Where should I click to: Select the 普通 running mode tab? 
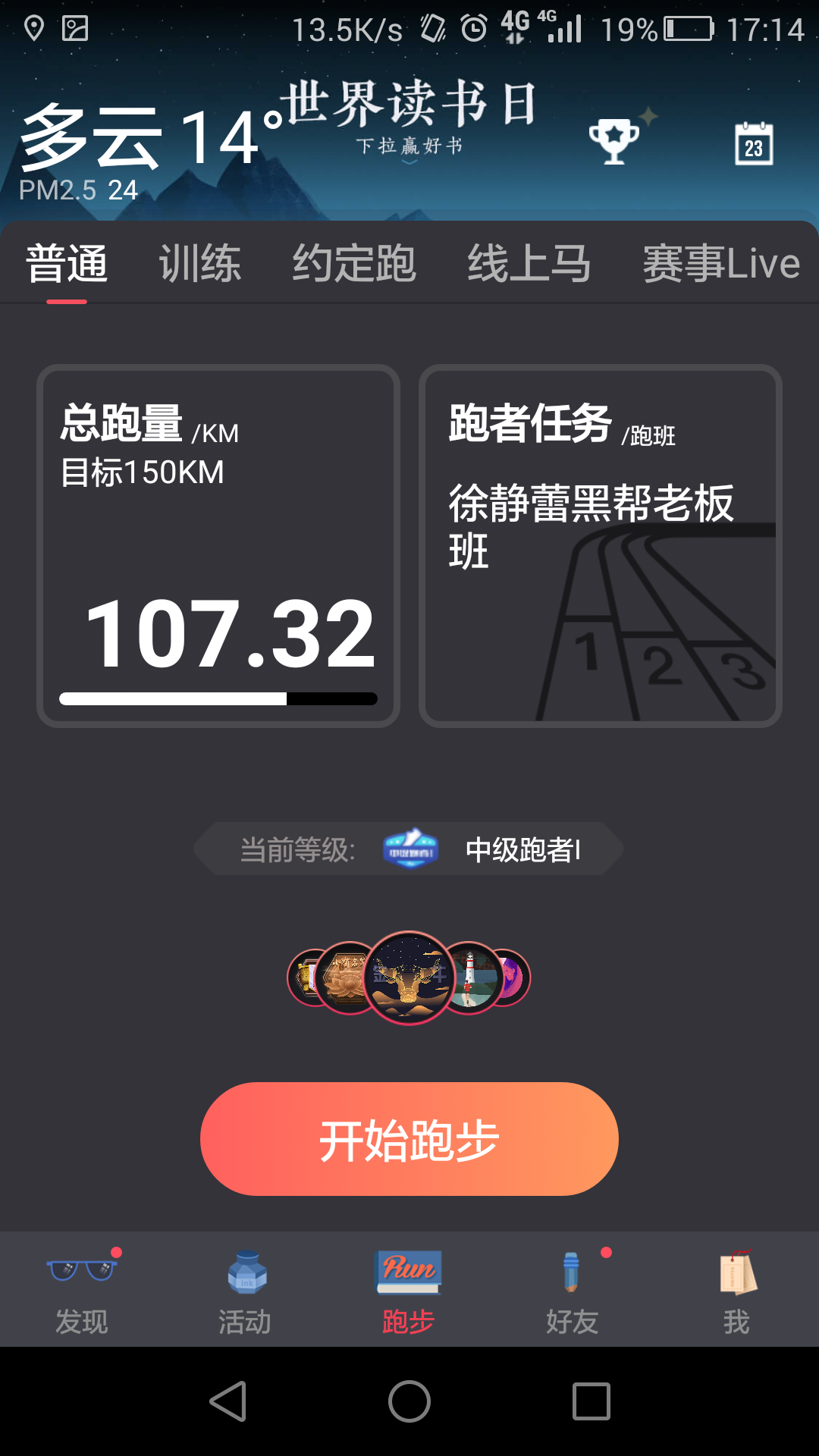(67, 264)
